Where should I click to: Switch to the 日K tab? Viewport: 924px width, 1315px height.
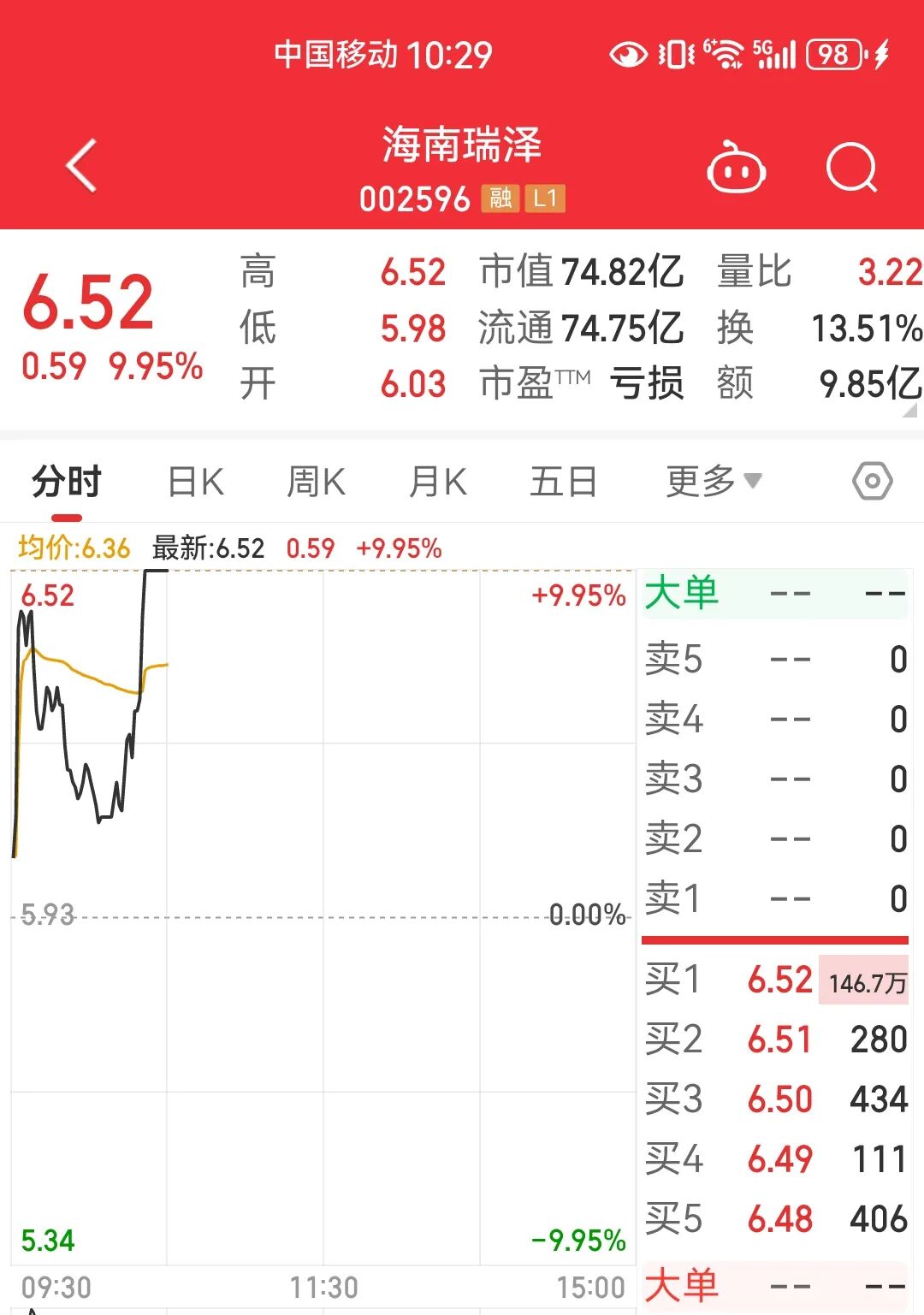pyautogui.click(x=196, y=482)
